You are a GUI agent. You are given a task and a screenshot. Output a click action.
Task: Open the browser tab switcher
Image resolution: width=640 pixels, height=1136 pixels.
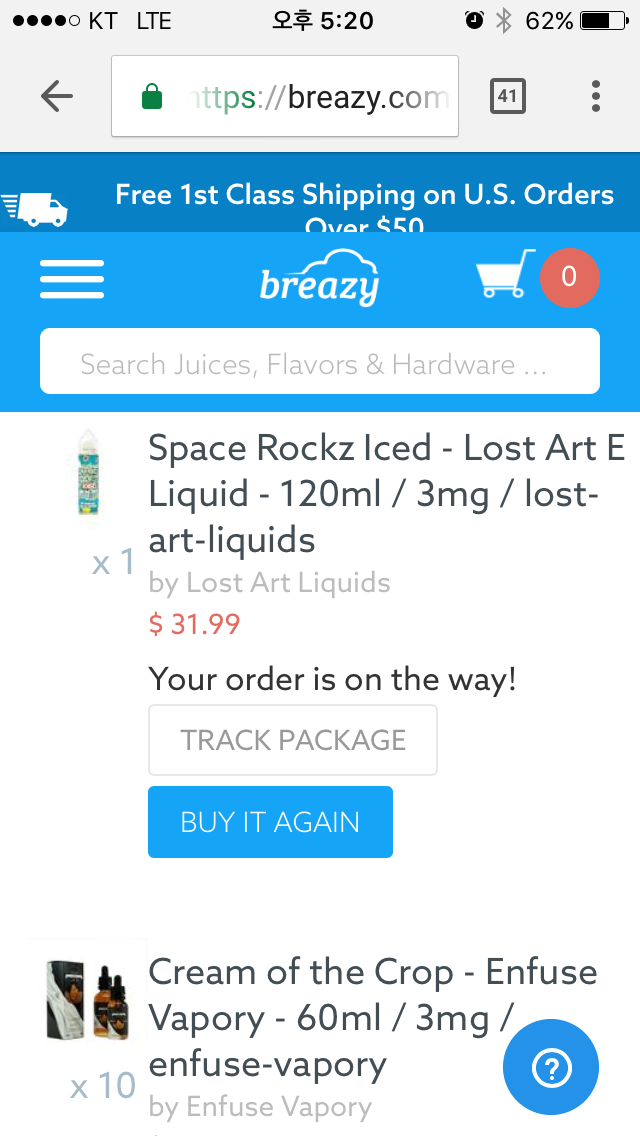(508, 96)
